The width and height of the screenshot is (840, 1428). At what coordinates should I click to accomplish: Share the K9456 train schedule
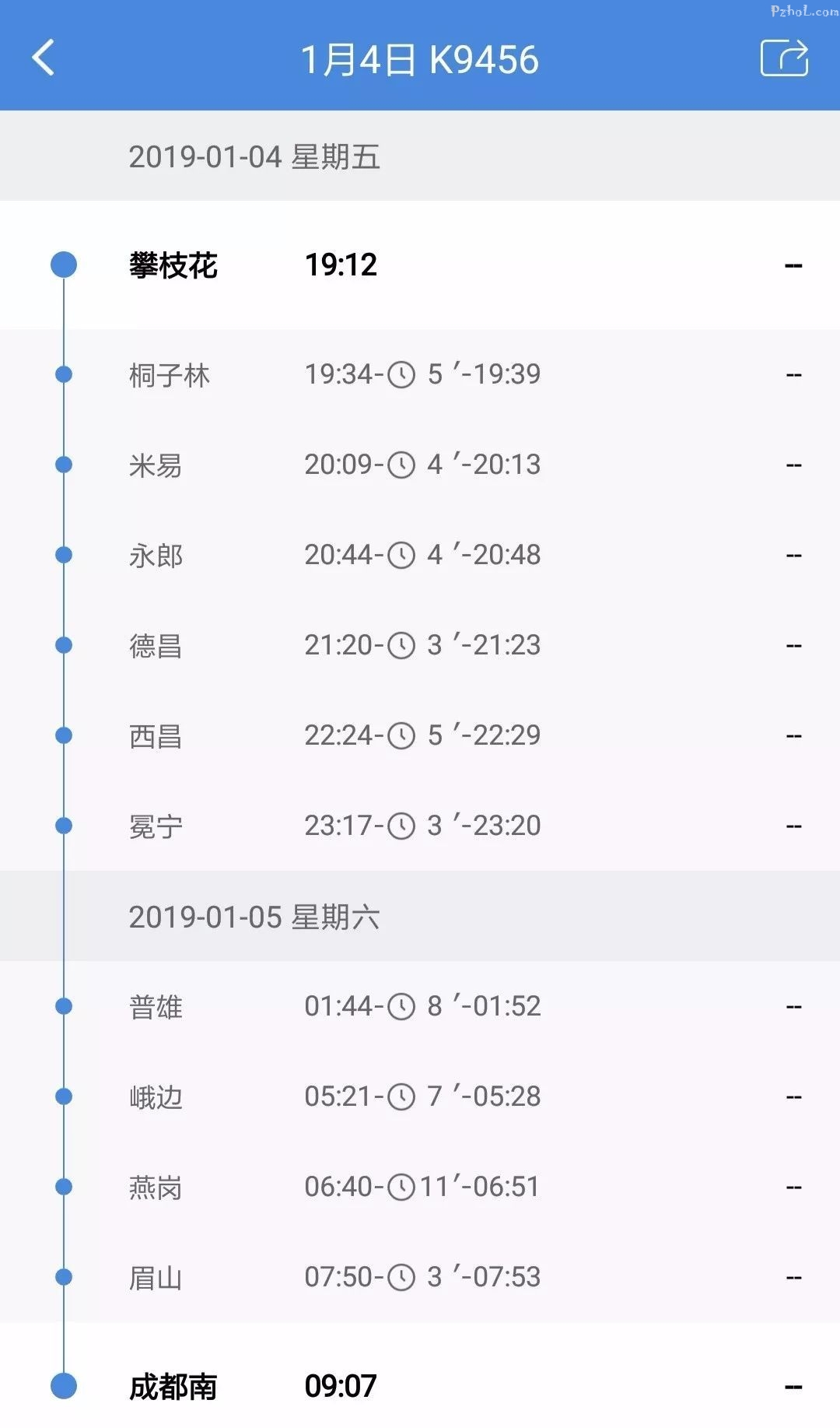[x=784, y=58]
